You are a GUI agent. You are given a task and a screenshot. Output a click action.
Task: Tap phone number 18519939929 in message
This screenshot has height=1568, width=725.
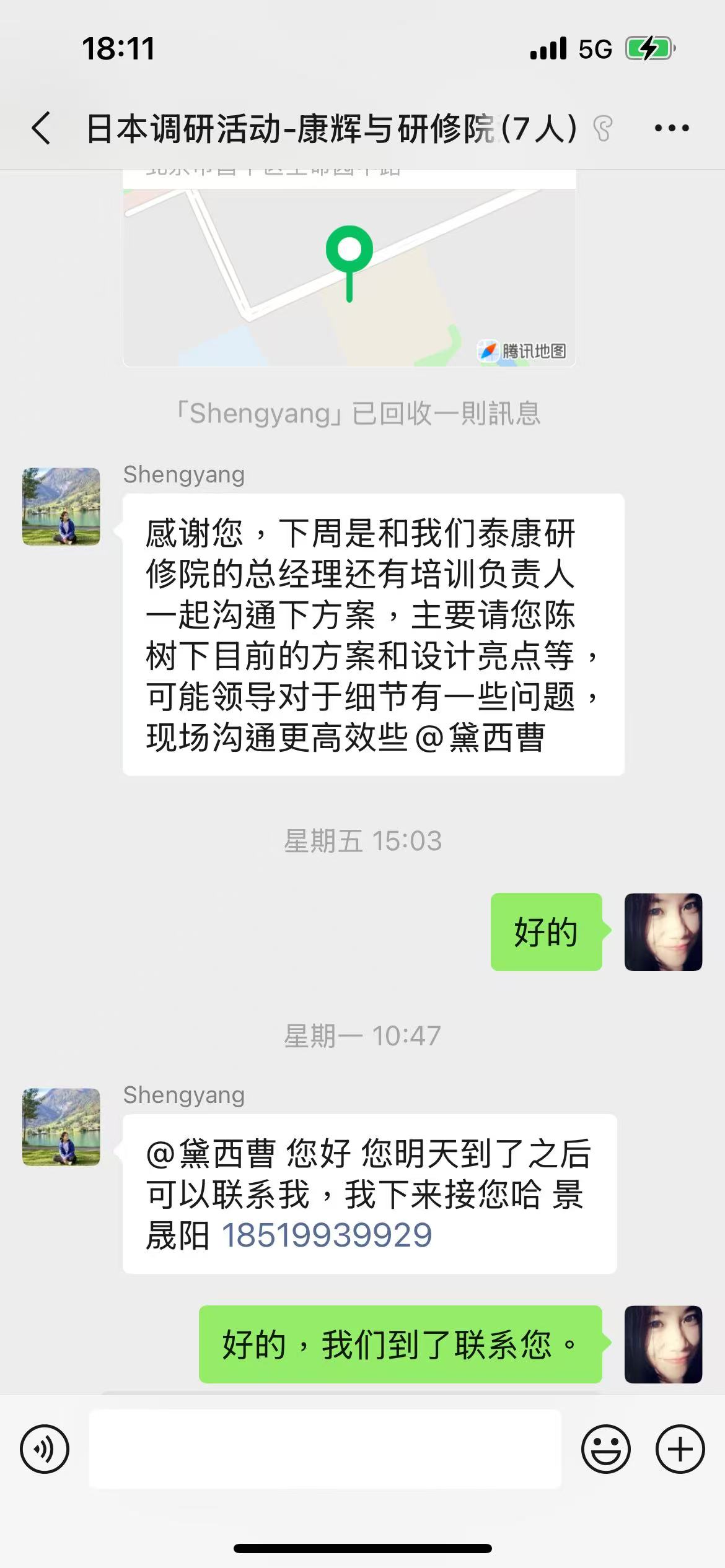click(x=327, y=1235)
